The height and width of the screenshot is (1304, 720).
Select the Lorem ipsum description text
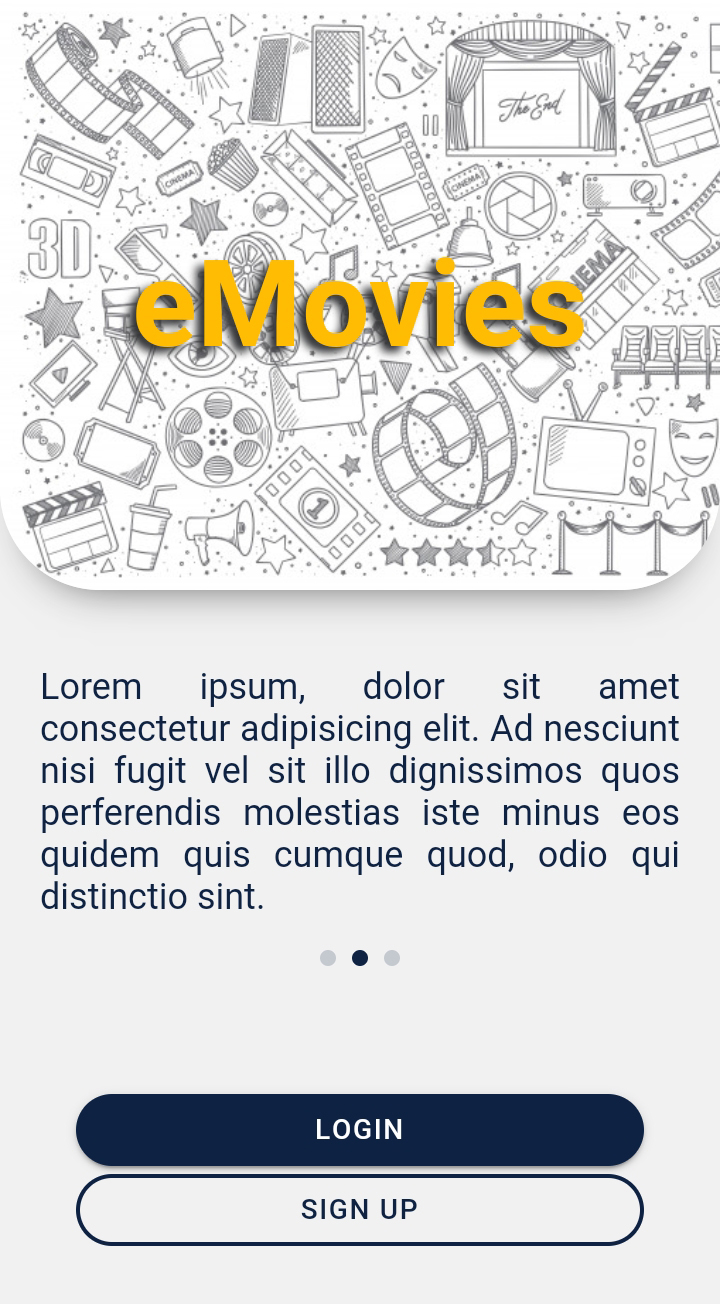tap(360, 790)
